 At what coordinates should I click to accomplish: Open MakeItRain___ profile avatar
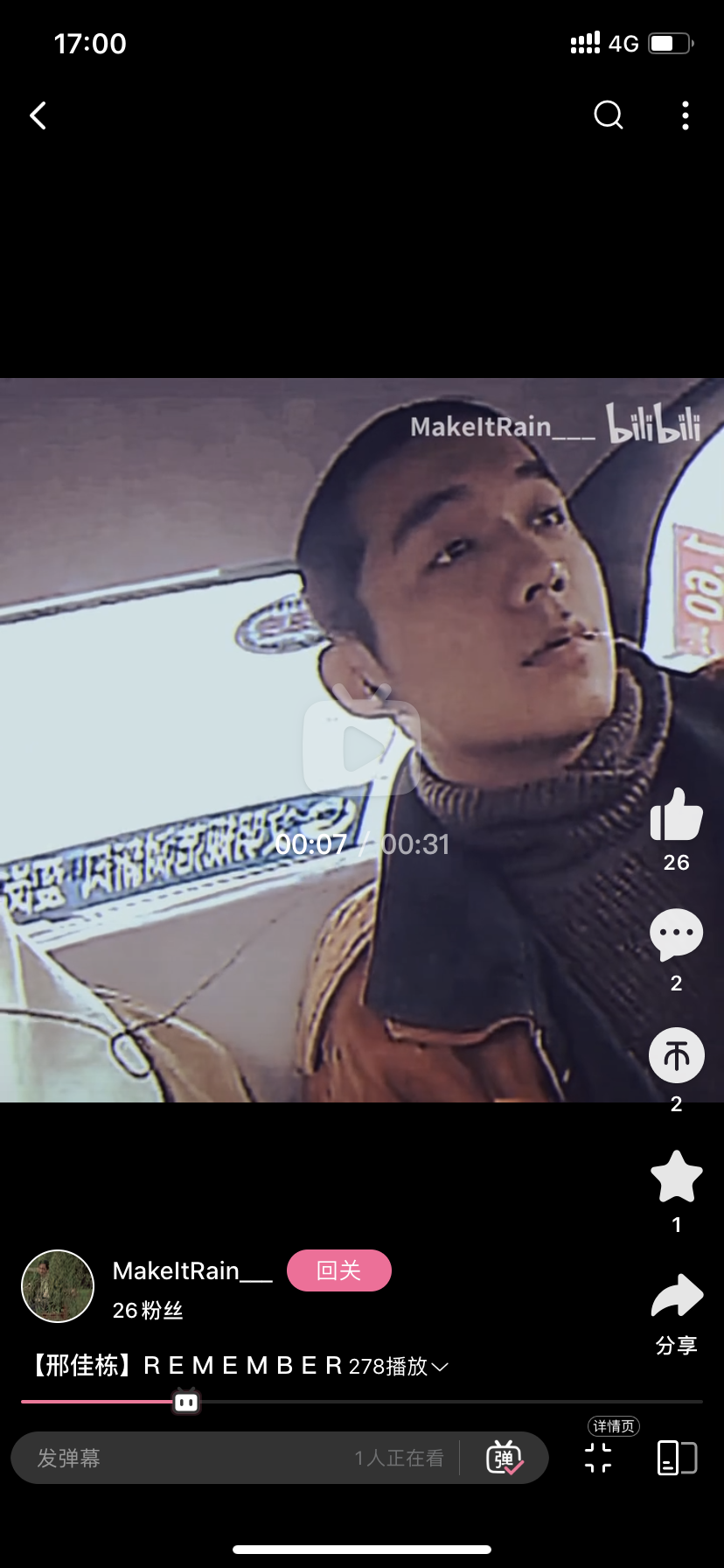pos(58,1285)
